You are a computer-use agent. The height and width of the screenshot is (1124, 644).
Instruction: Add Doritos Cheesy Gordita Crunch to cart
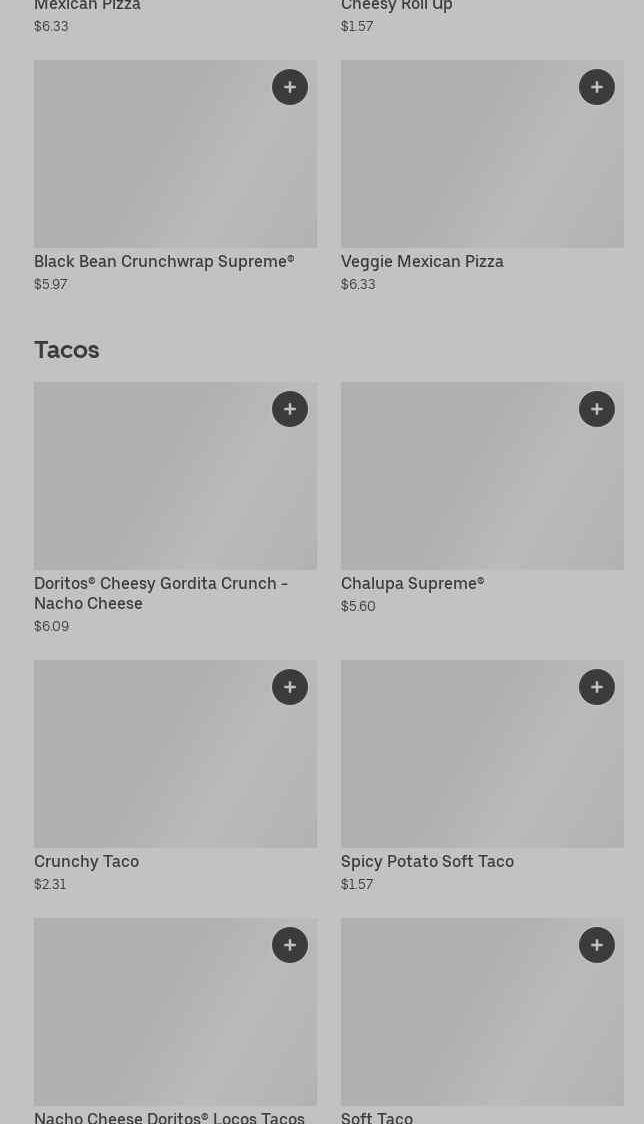click(290, 409)
